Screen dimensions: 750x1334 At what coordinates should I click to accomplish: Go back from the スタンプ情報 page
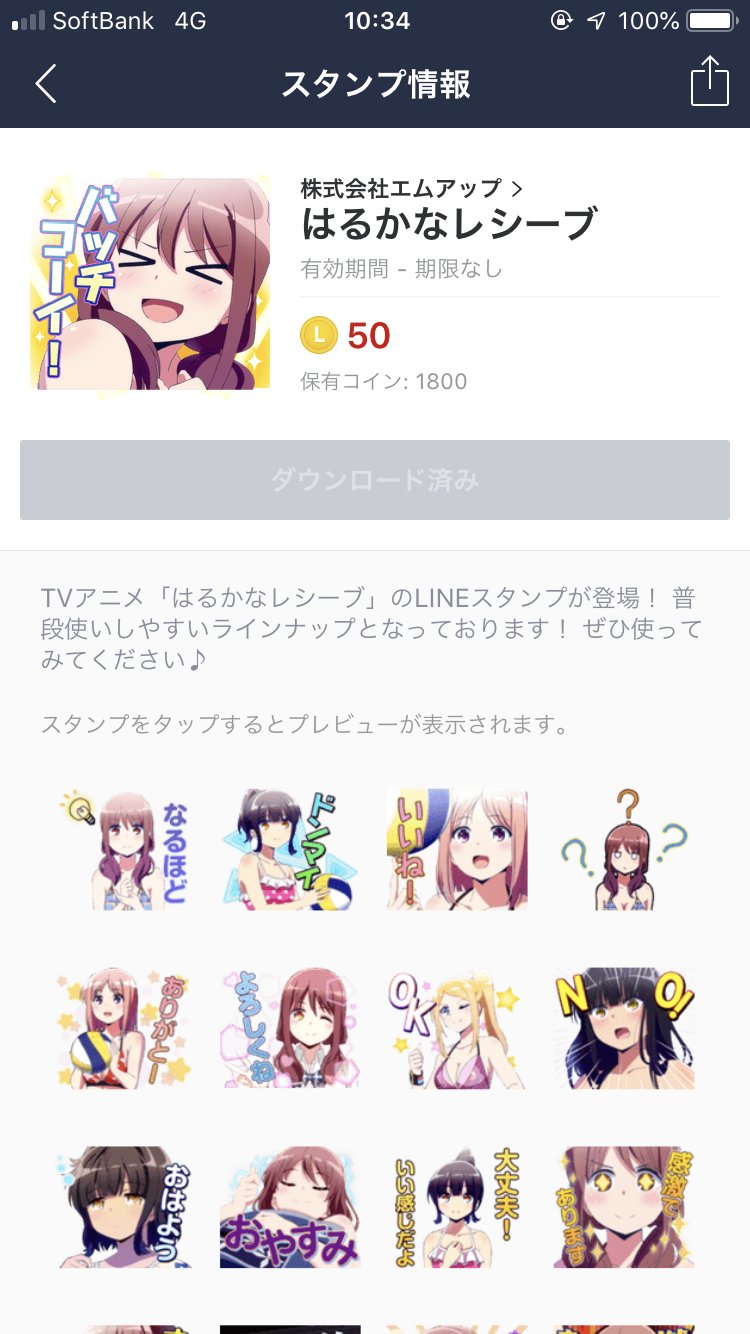coord(46,84)
